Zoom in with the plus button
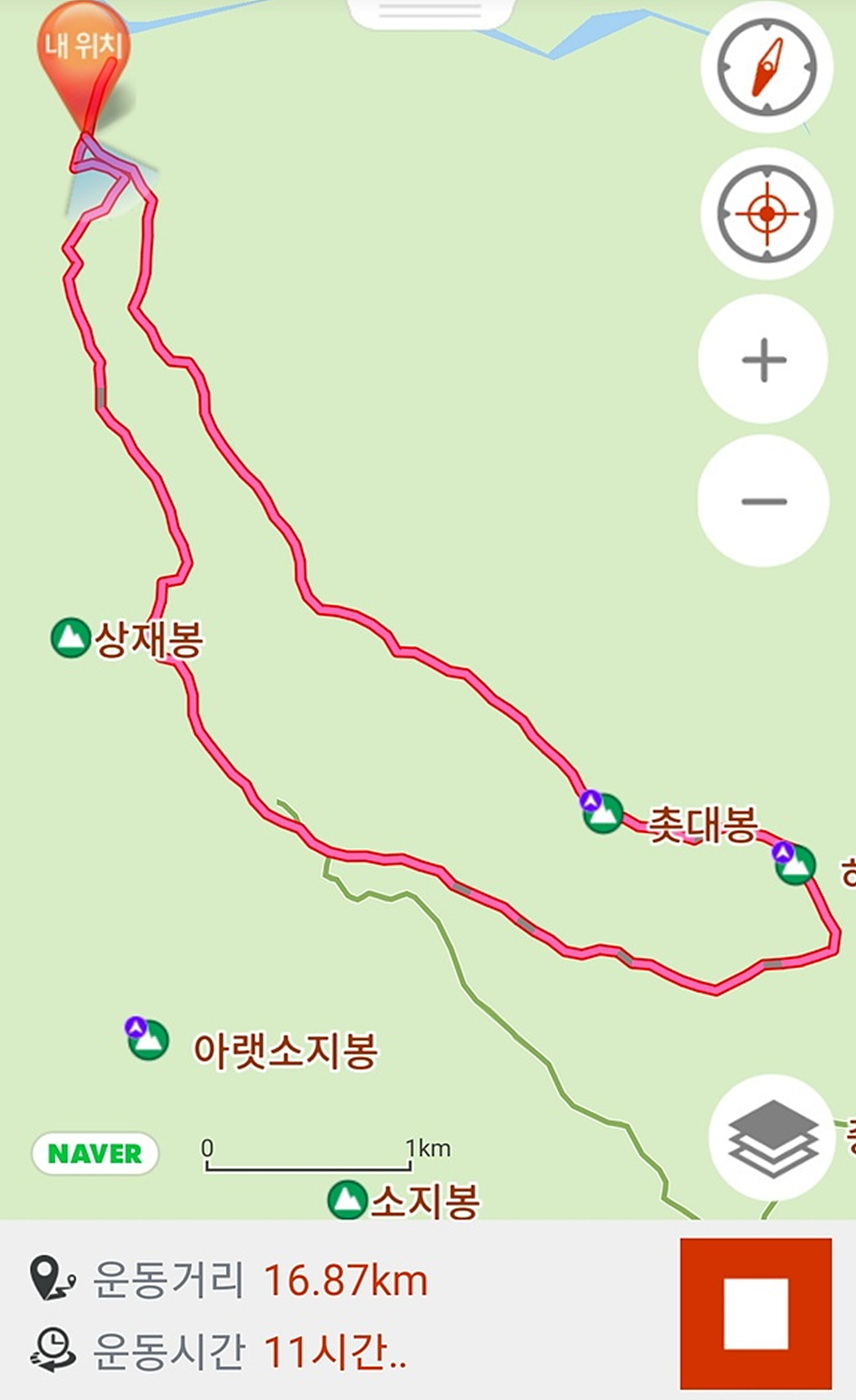The height and width of the screenshot is (1400, 856). [x=764, y=360]
